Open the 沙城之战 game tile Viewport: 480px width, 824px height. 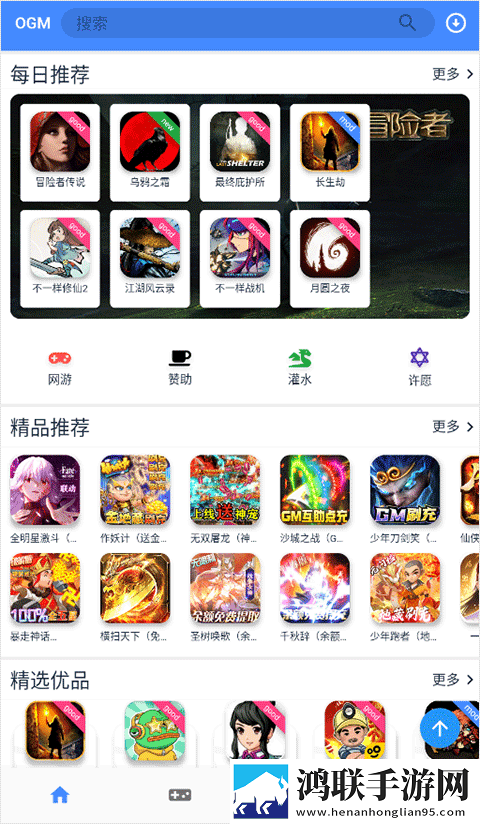click(314, 499)
